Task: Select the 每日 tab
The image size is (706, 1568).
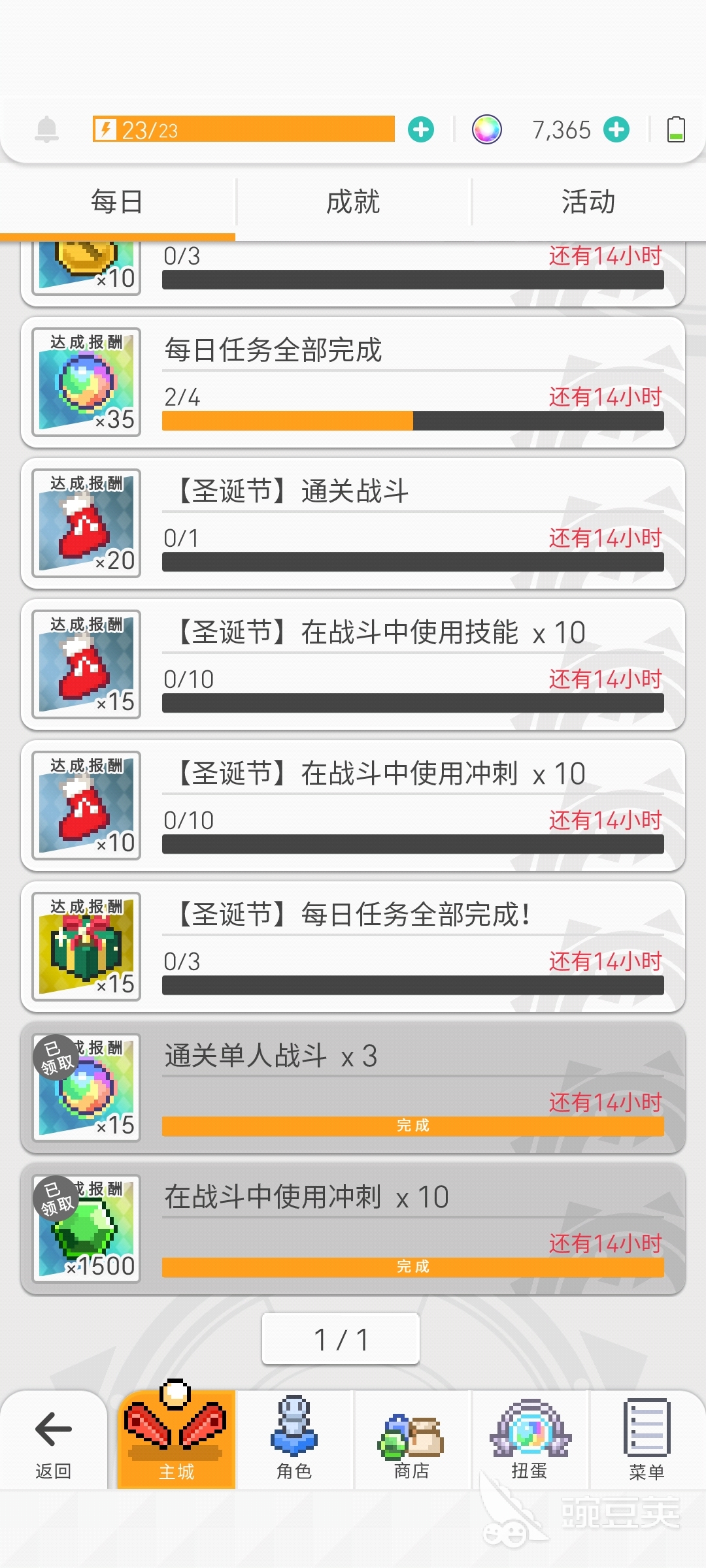Action: coord(117,202)
